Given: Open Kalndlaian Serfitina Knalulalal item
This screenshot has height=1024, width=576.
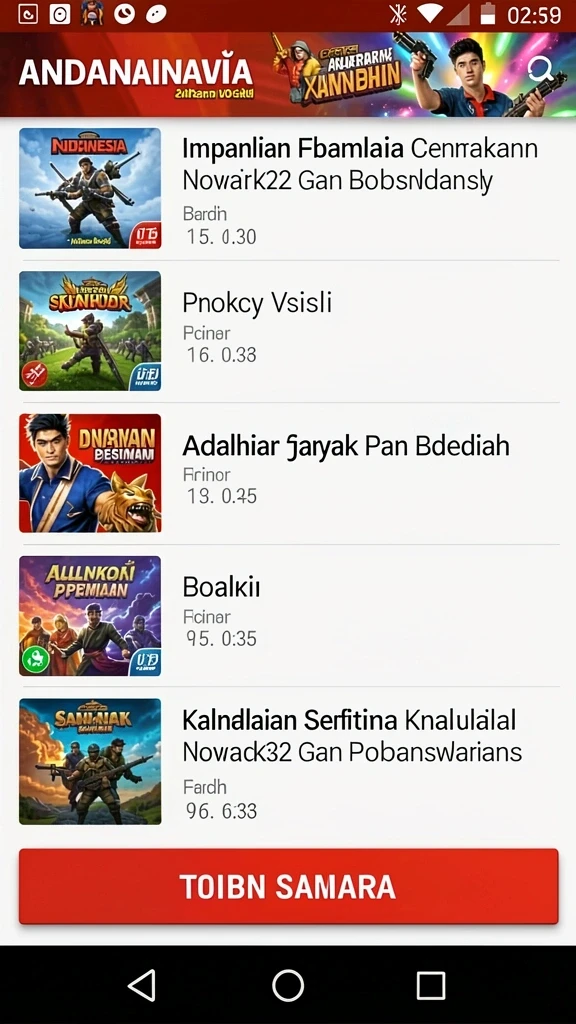Looking at the screenshot, I should pos(288,761).
